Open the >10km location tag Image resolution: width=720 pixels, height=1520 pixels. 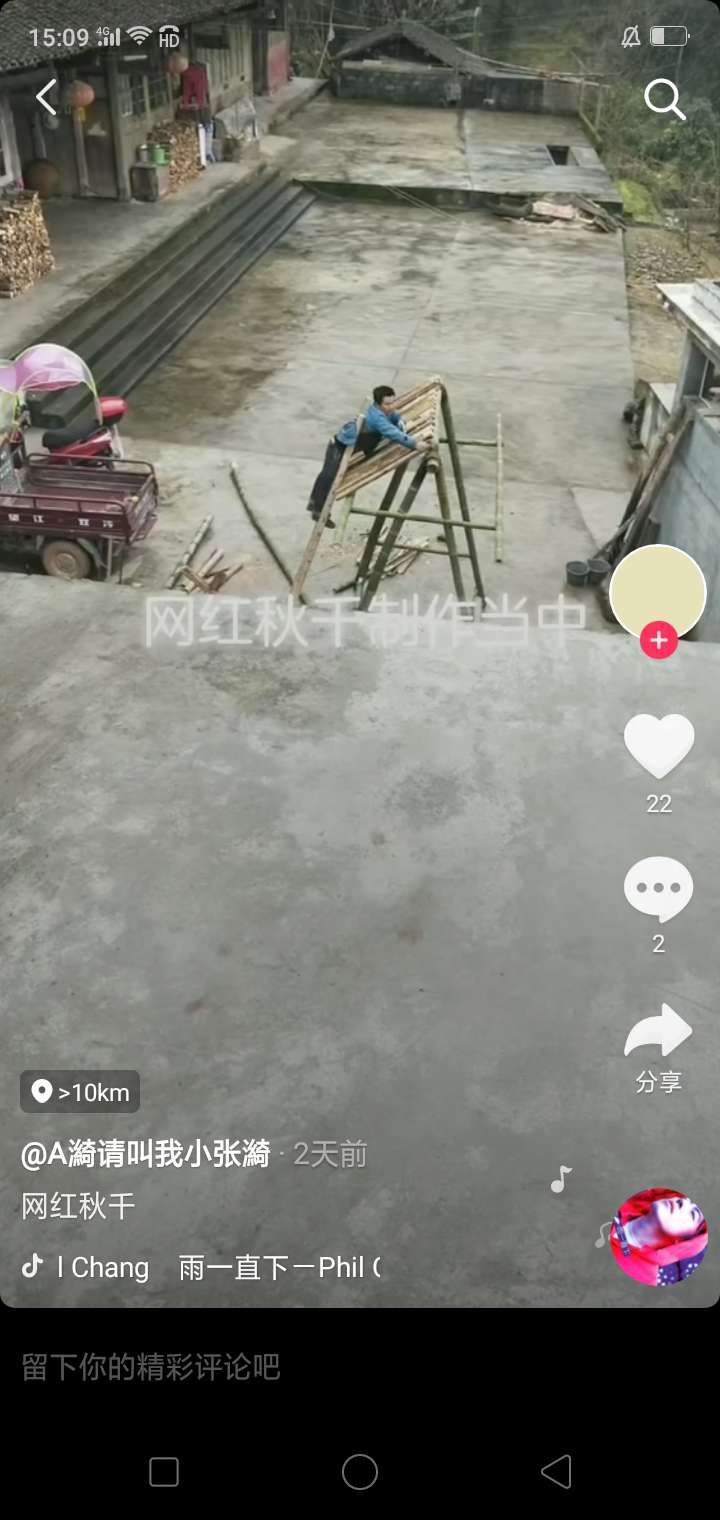[80, 1092]
